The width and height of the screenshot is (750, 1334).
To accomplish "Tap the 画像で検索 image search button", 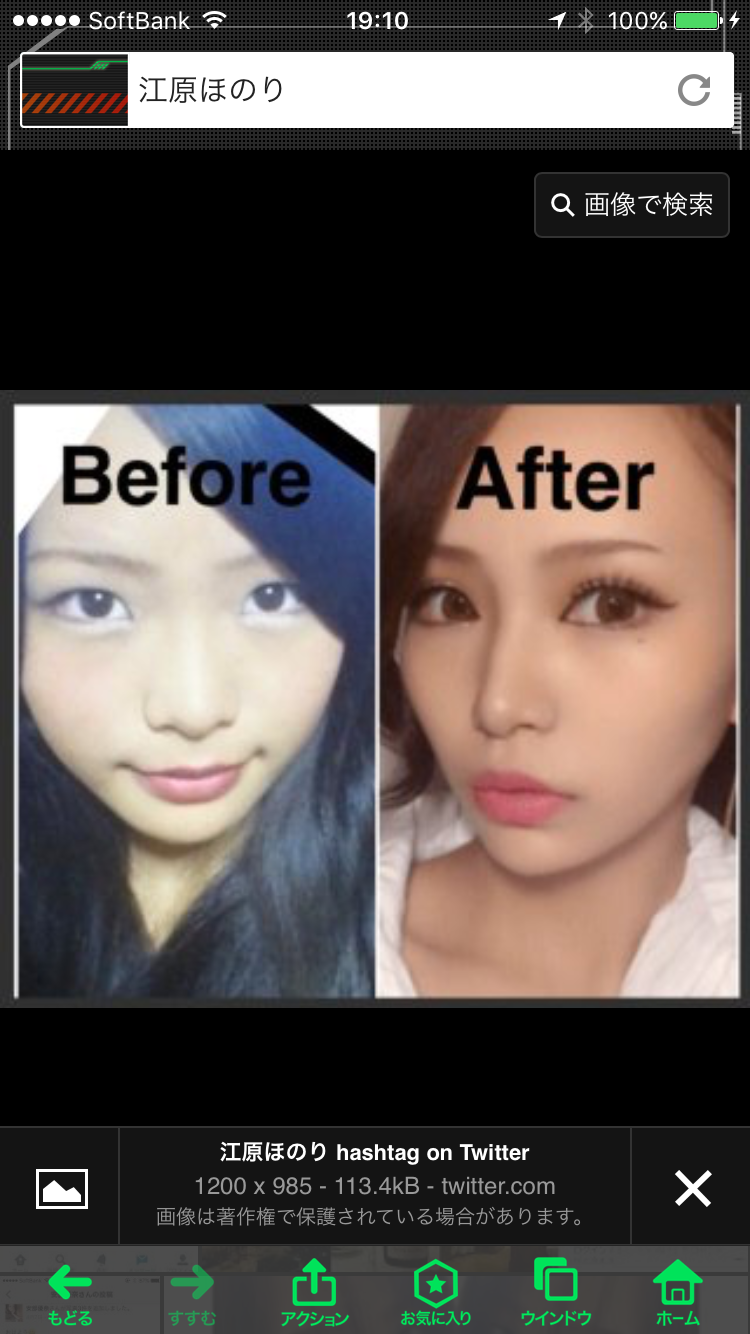I will click(x=632, y=205).
